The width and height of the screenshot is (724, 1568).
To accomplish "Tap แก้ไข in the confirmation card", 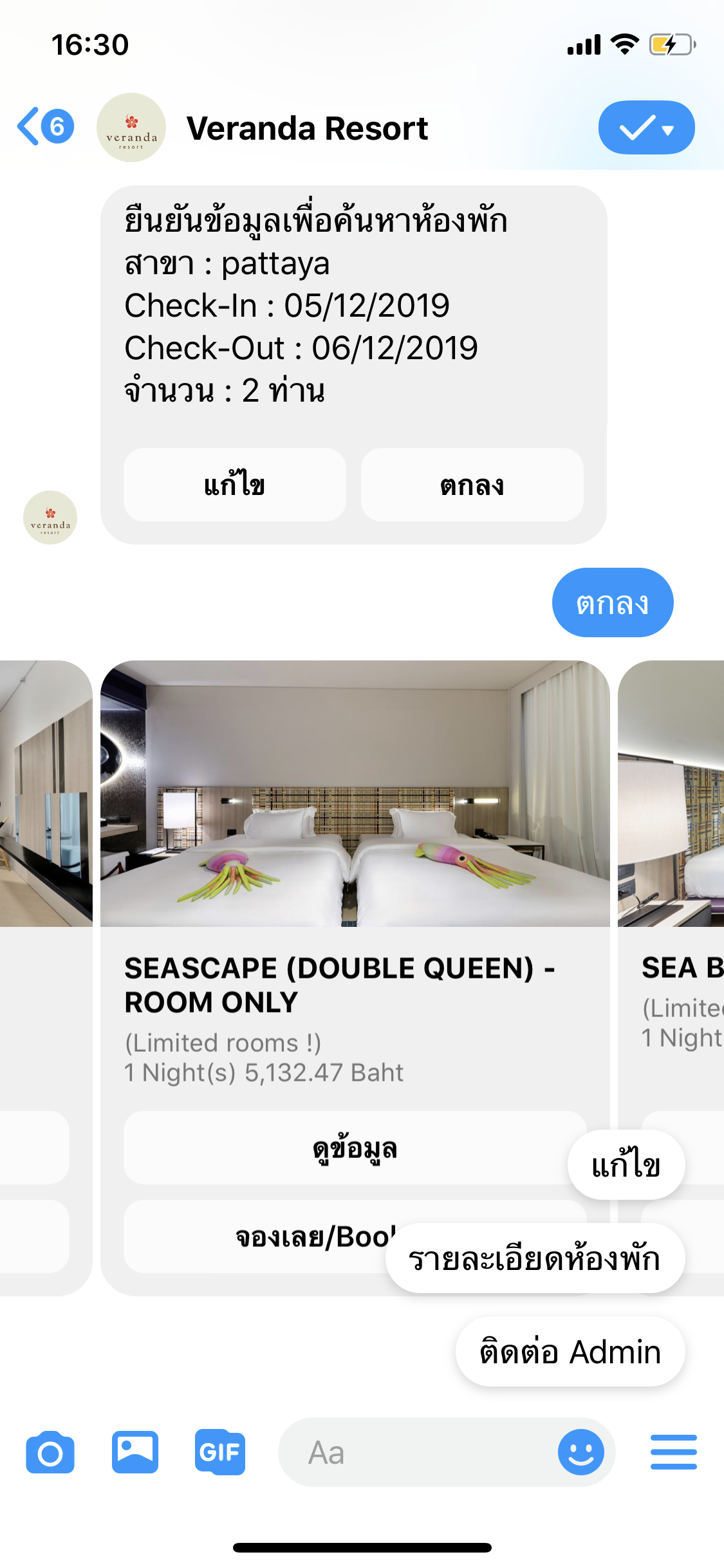I will [x=234, y=485].
